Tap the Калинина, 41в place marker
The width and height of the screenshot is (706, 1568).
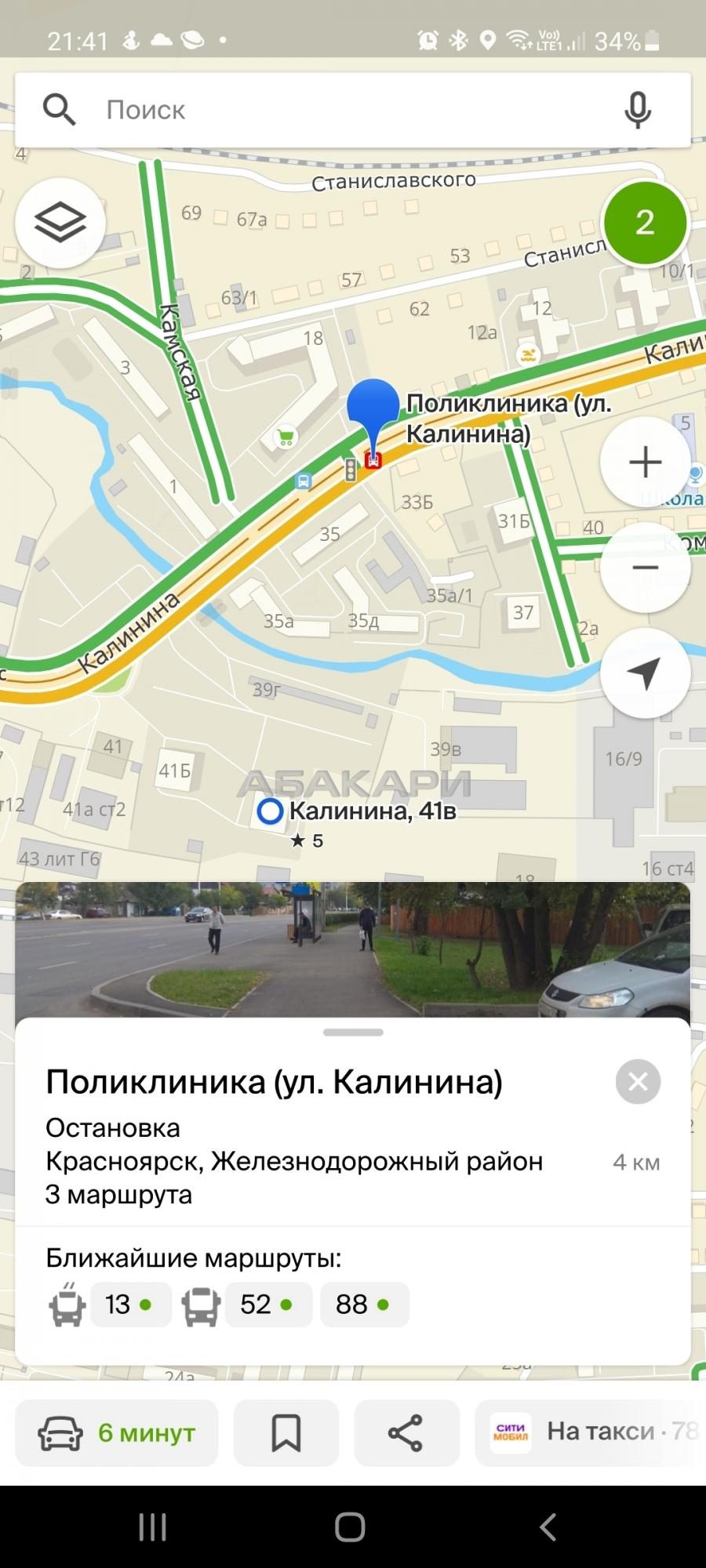click(x=270, y=811)
